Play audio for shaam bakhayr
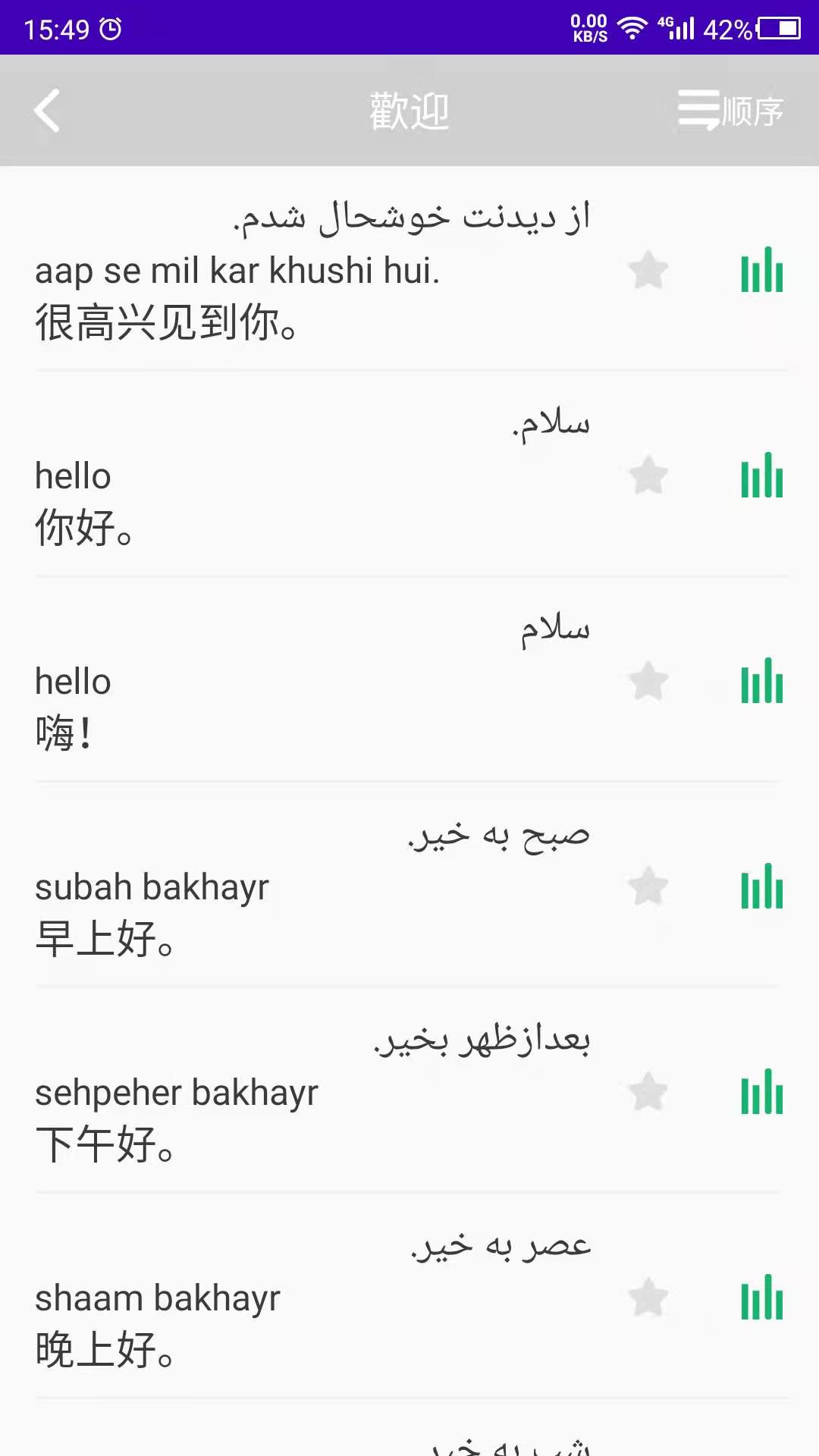 (x=761, y=1298)
